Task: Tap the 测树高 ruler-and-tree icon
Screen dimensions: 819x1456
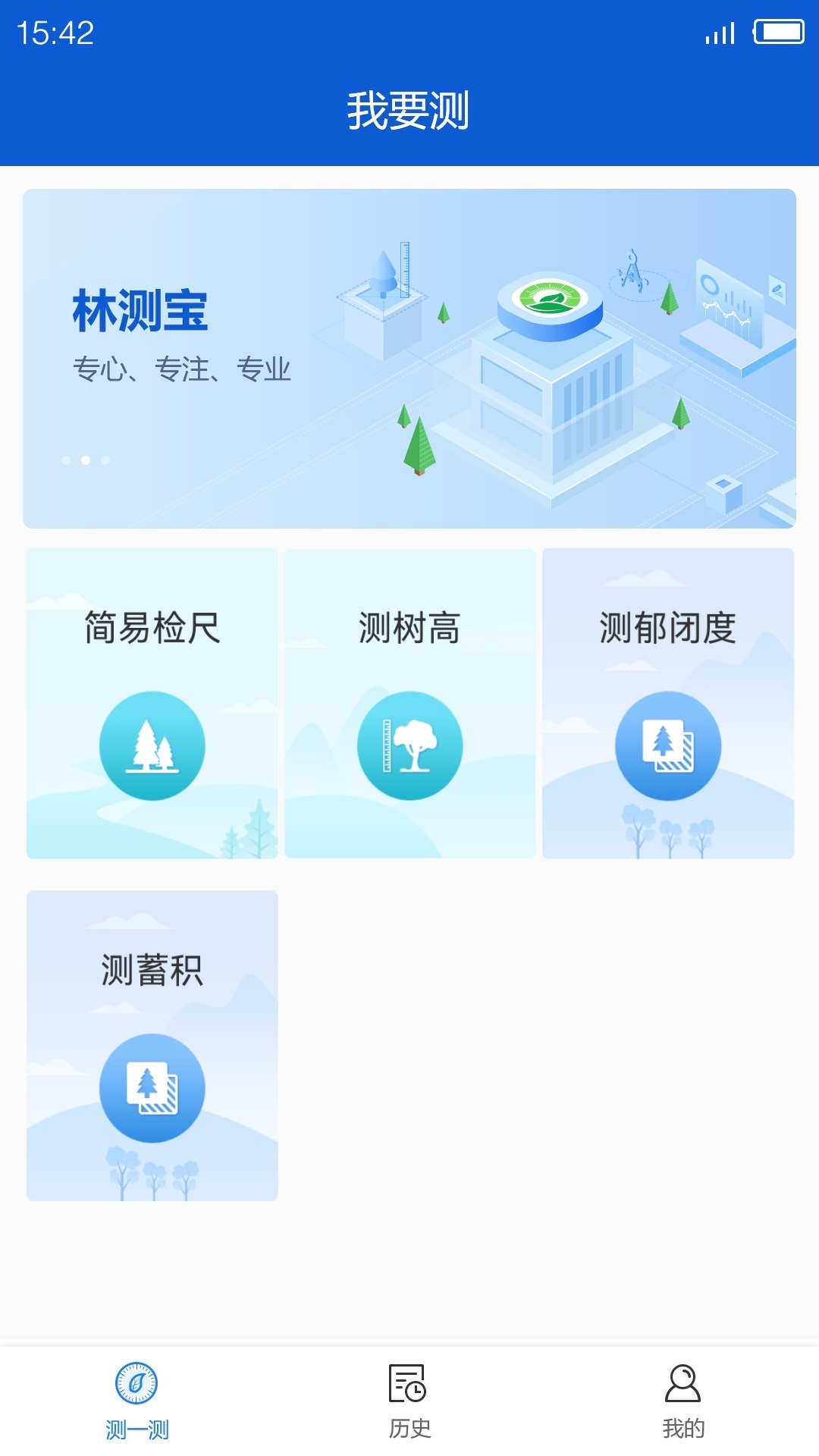Action: [410, 745]
